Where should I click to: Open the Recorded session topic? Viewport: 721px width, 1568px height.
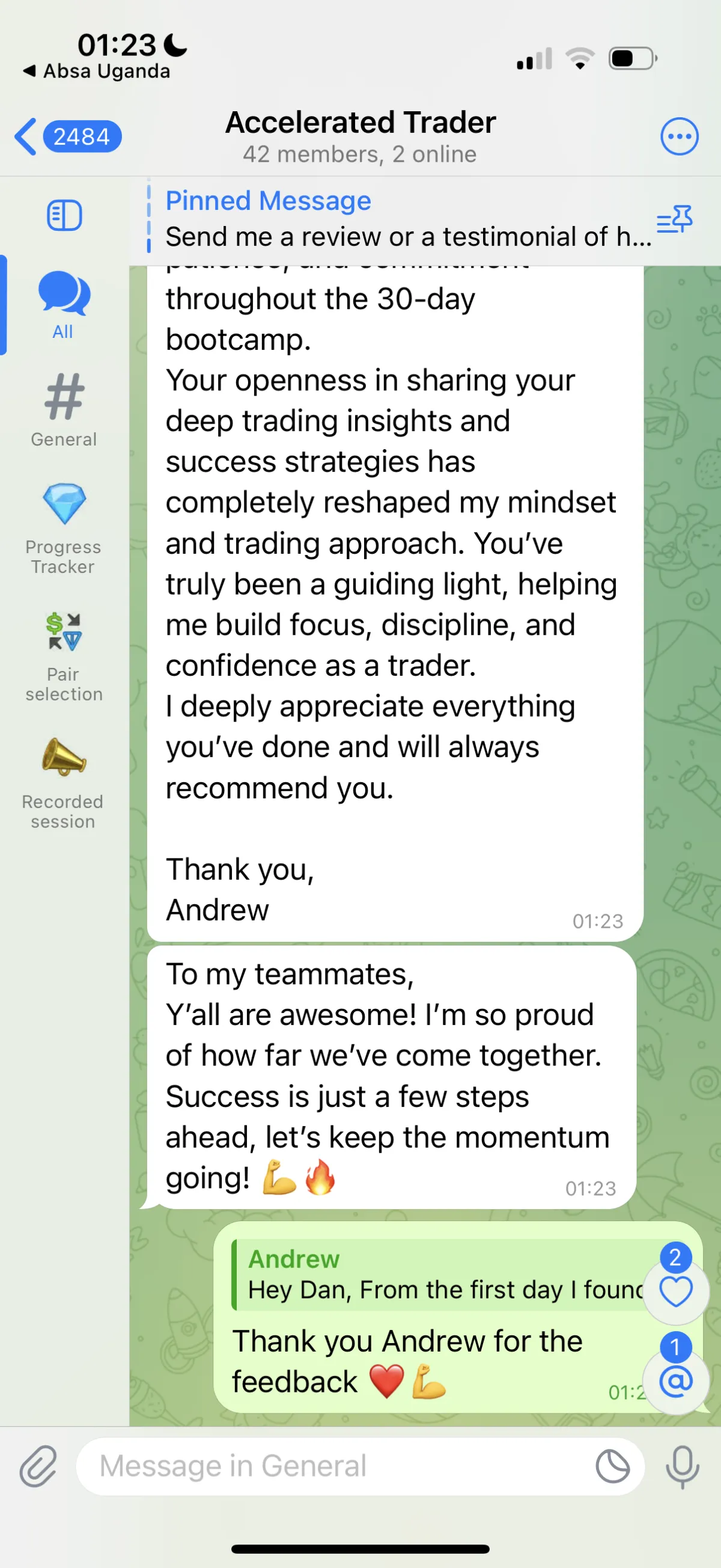63,784
